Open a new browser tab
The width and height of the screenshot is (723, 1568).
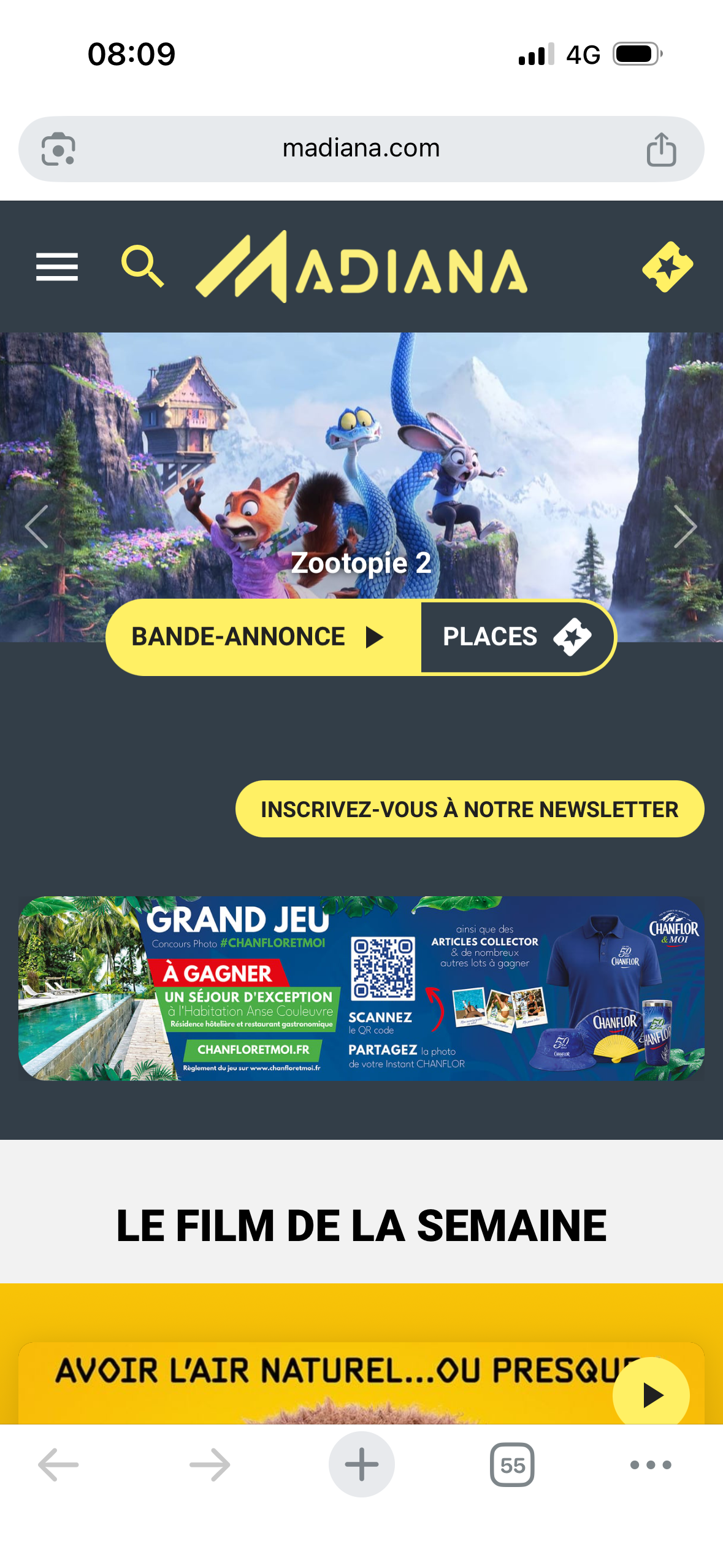361,1464
